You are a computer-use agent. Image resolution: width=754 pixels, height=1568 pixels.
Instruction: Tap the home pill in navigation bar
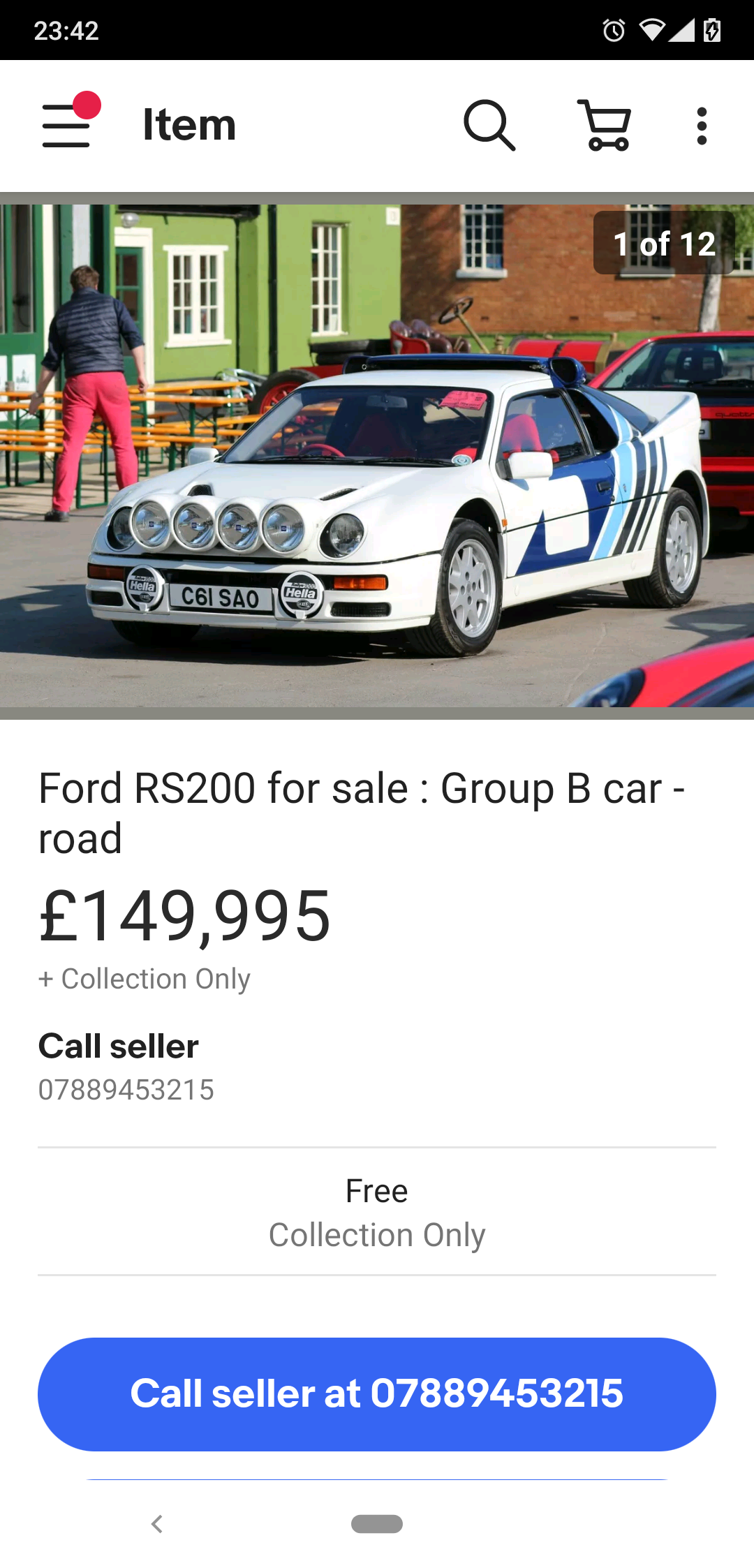click(x=377, y=1524)
